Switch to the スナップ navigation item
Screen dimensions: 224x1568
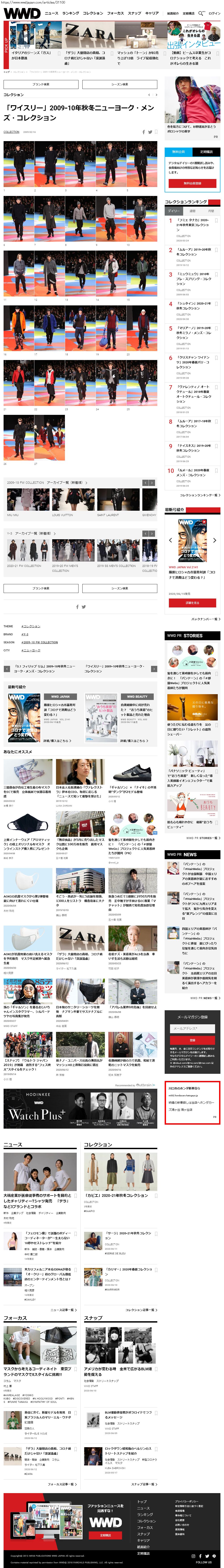click(x=134, y=13)
